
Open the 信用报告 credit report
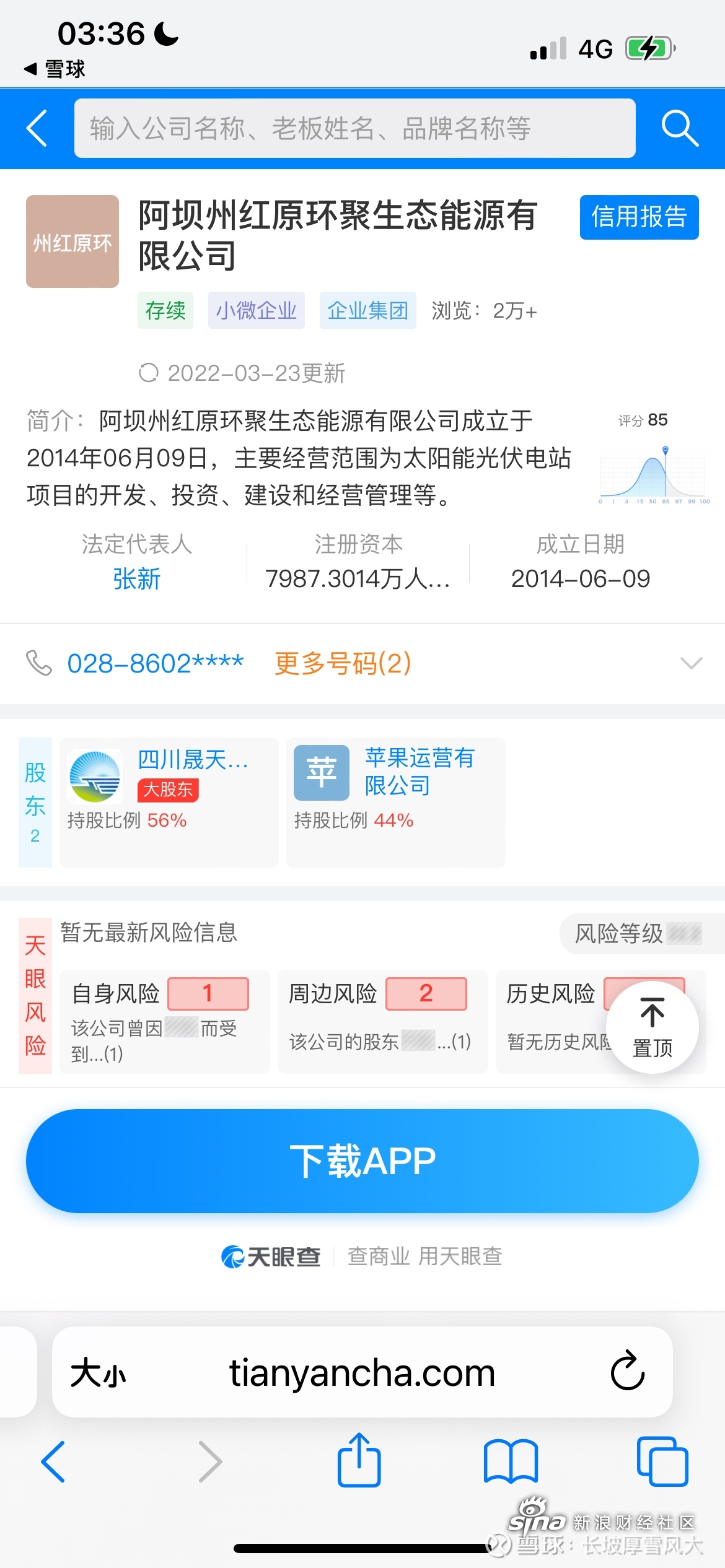[x=639, y=217]
